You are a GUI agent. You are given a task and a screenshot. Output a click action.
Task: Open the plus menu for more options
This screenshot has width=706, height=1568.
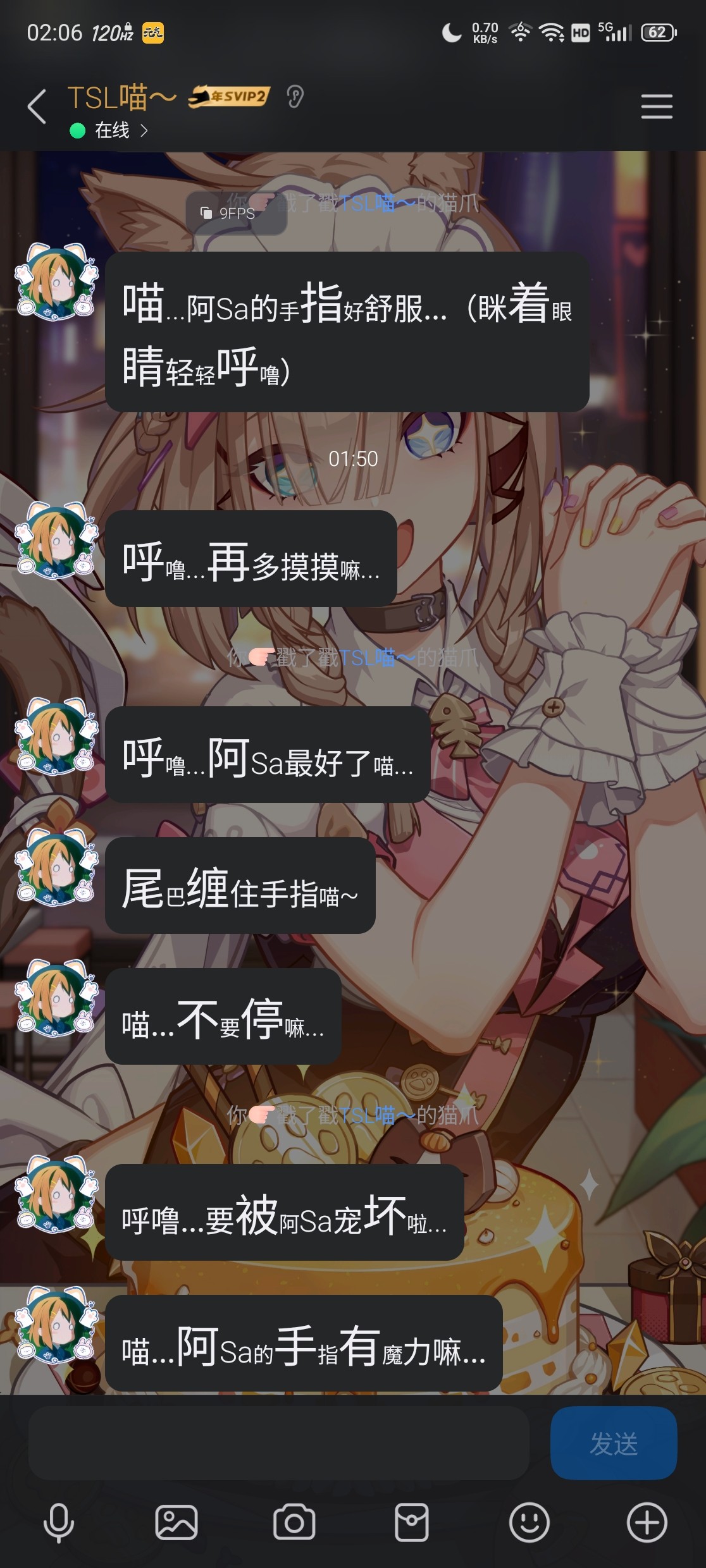point(647,1522)
